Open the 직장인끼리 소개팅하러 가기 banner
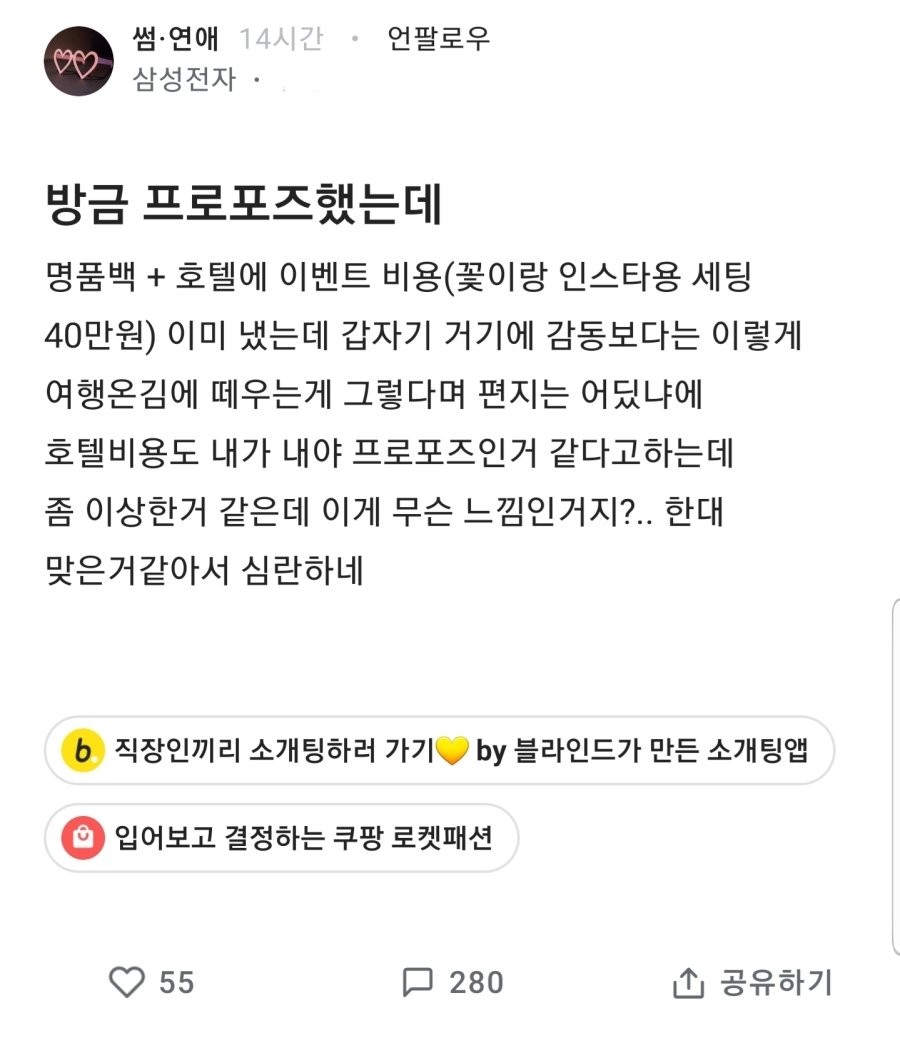Screen dimensions: 900x1043 click(x=438, y=750)
